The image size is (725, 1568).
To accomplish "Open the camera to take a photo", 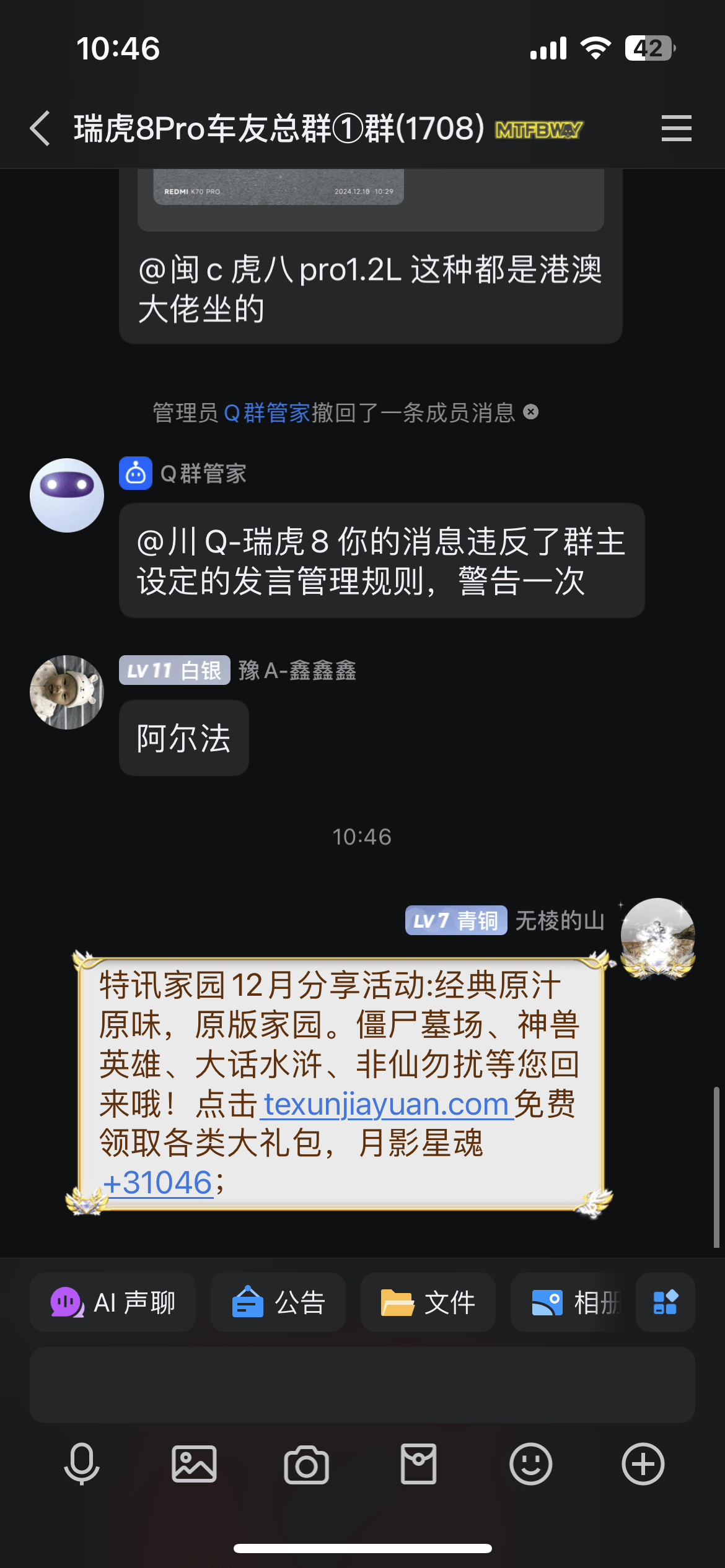I will pyautogui.click(x=306, y=1464).
